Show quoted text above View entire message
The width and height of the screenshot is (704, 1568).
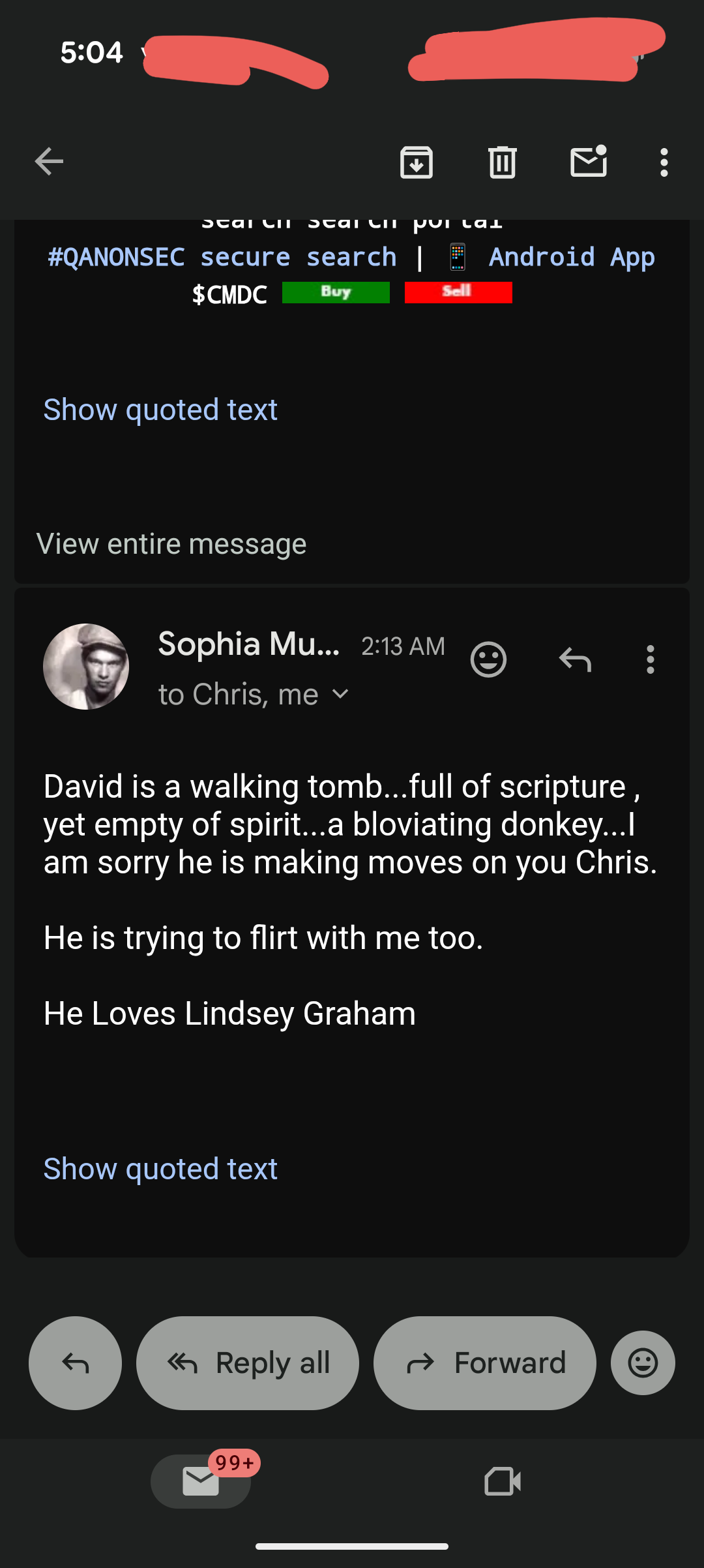160,410
